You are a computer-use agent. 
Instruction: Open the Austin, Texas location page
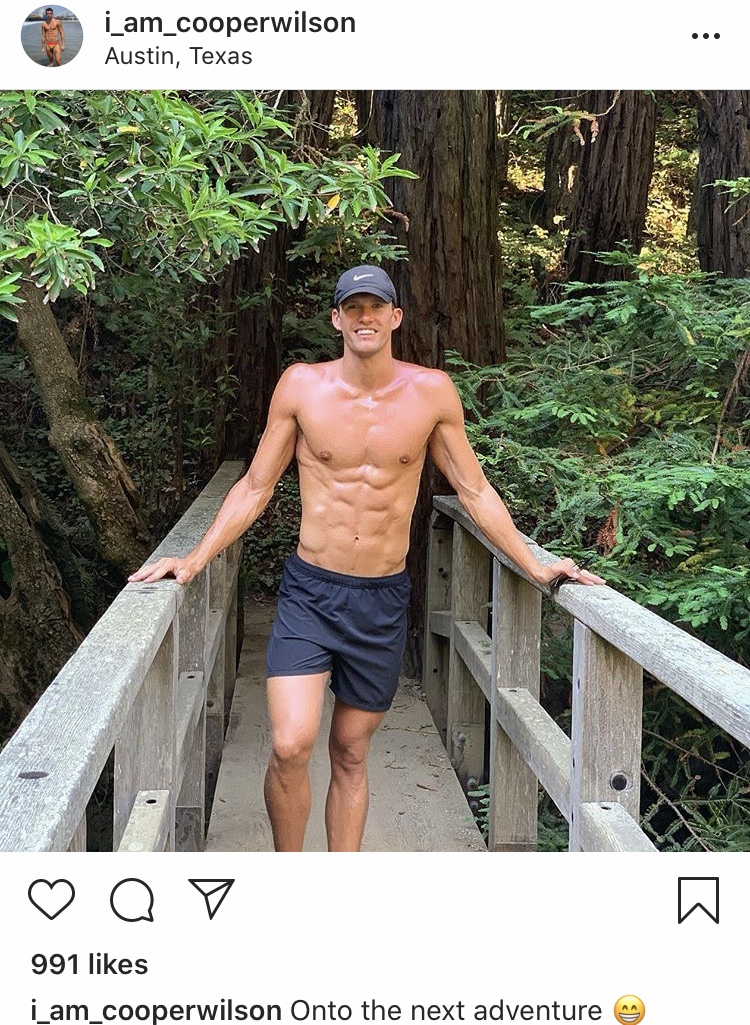178,56
